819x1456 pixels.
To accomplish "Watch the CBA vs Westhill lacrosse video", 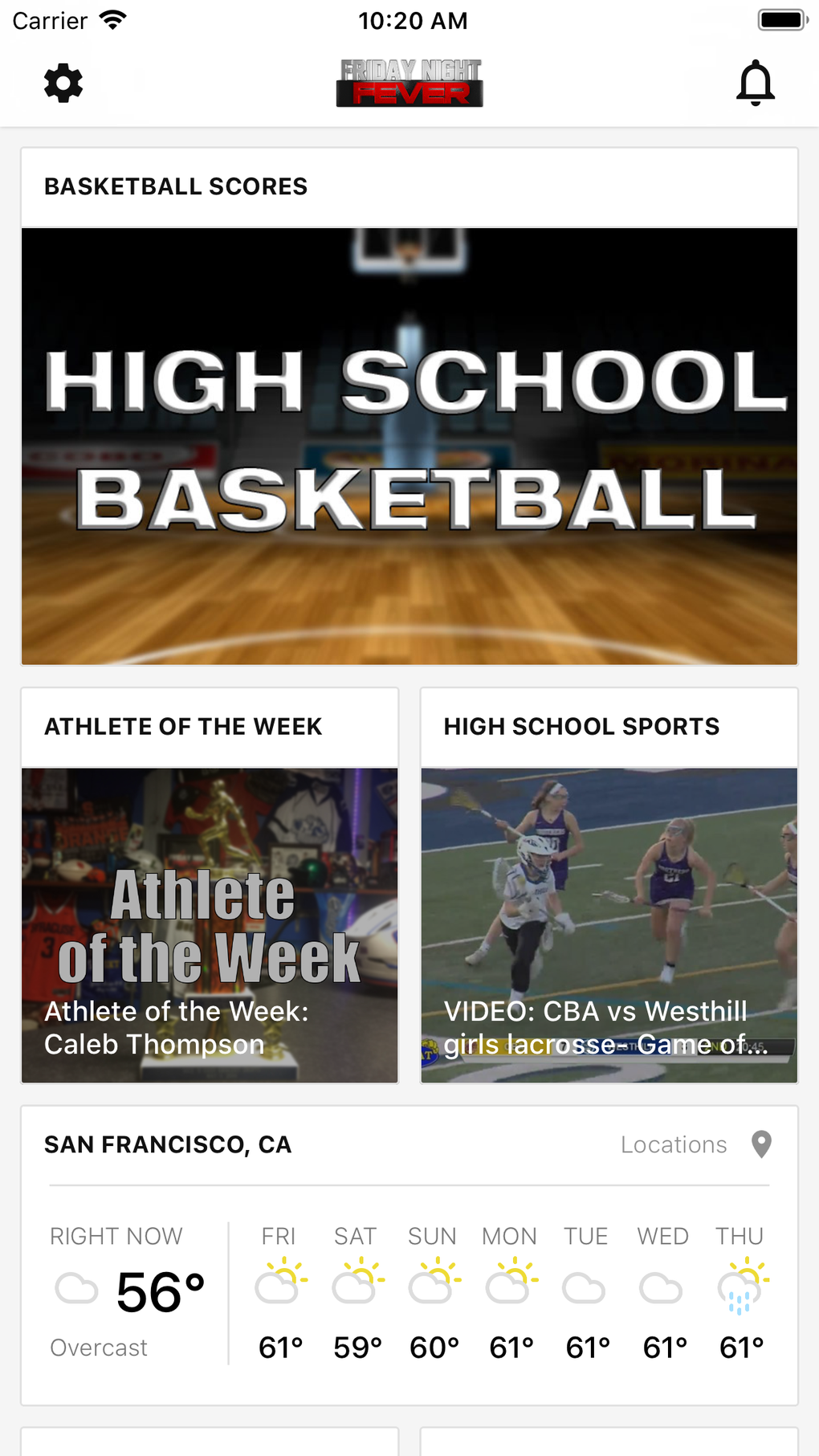I will 609,924.
